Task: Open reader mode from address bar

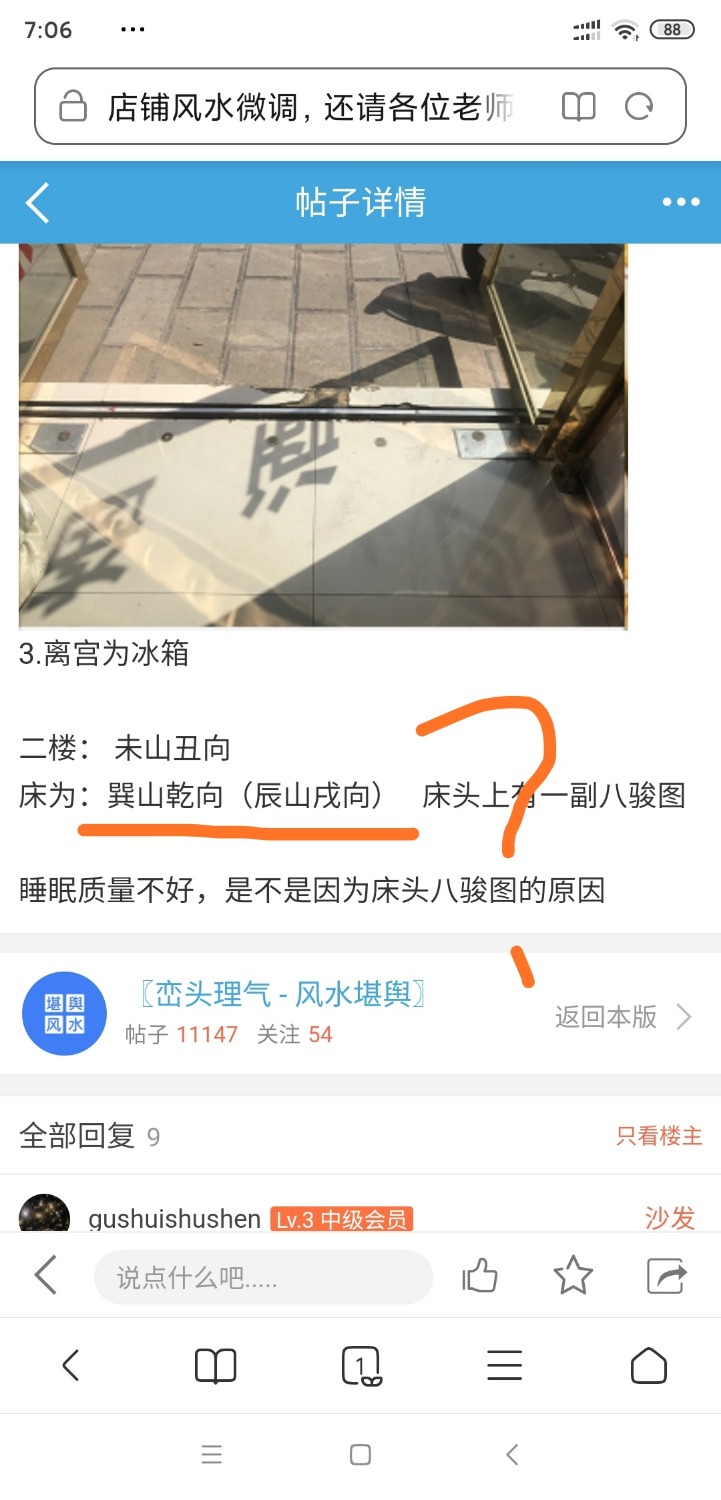Action: pos(578,107)
